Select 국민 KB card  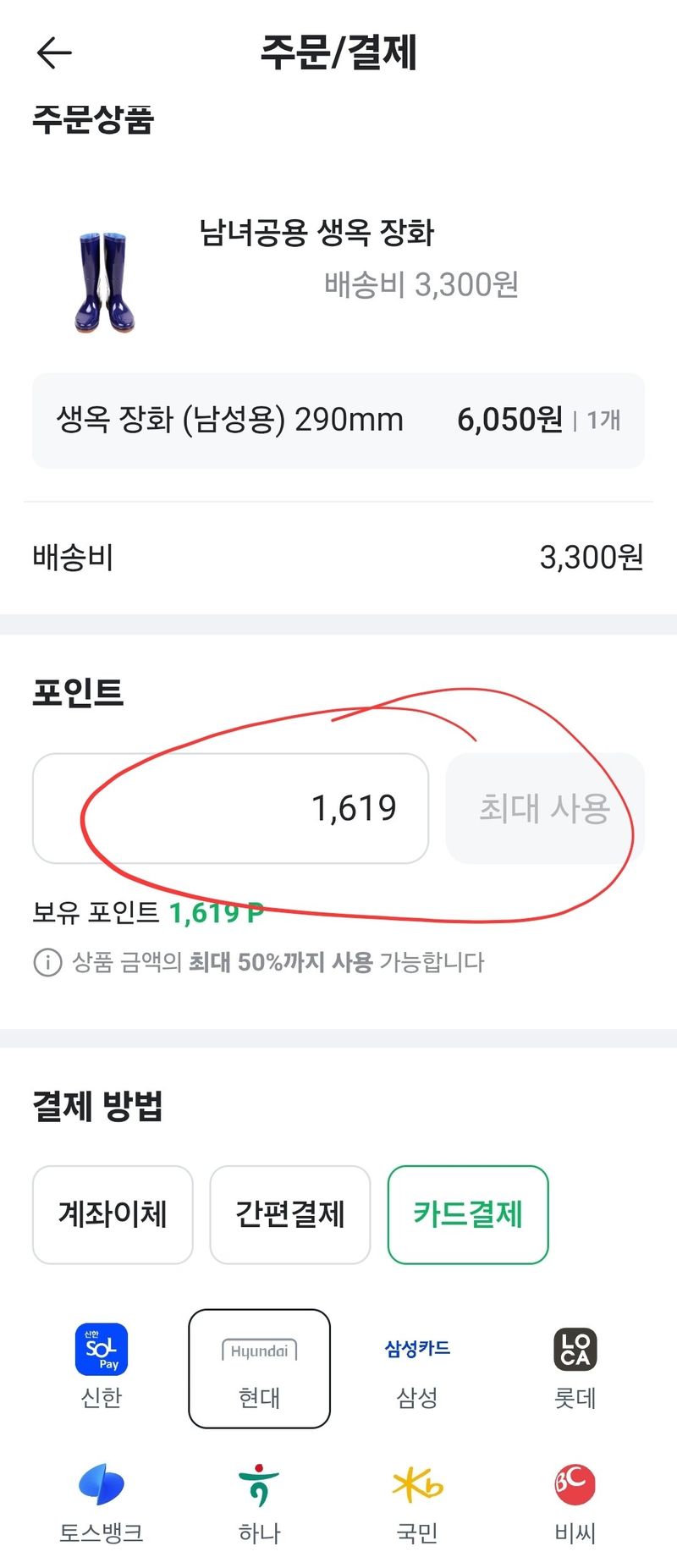coord(417,1502)
